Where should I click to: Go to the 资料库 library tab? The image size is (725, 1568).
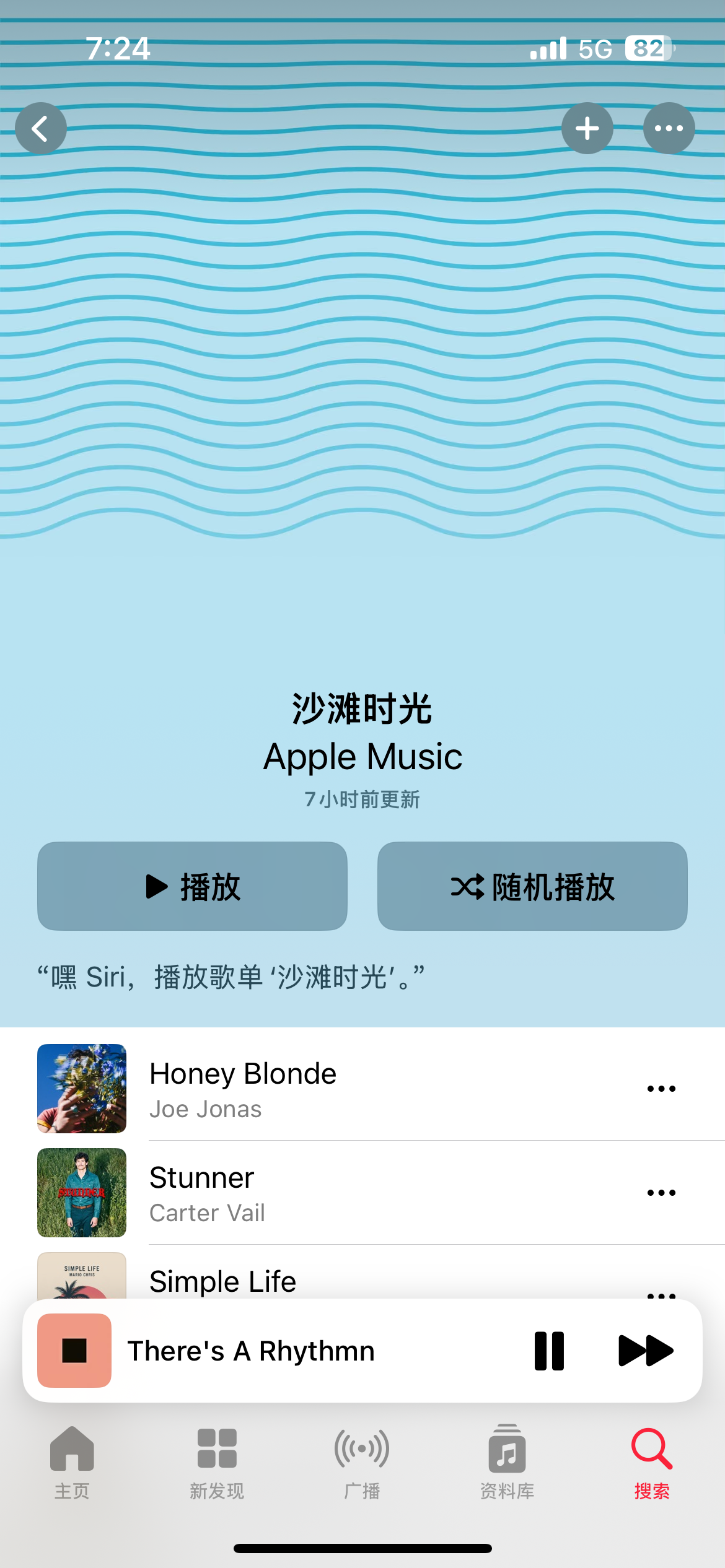(507, 1463)
